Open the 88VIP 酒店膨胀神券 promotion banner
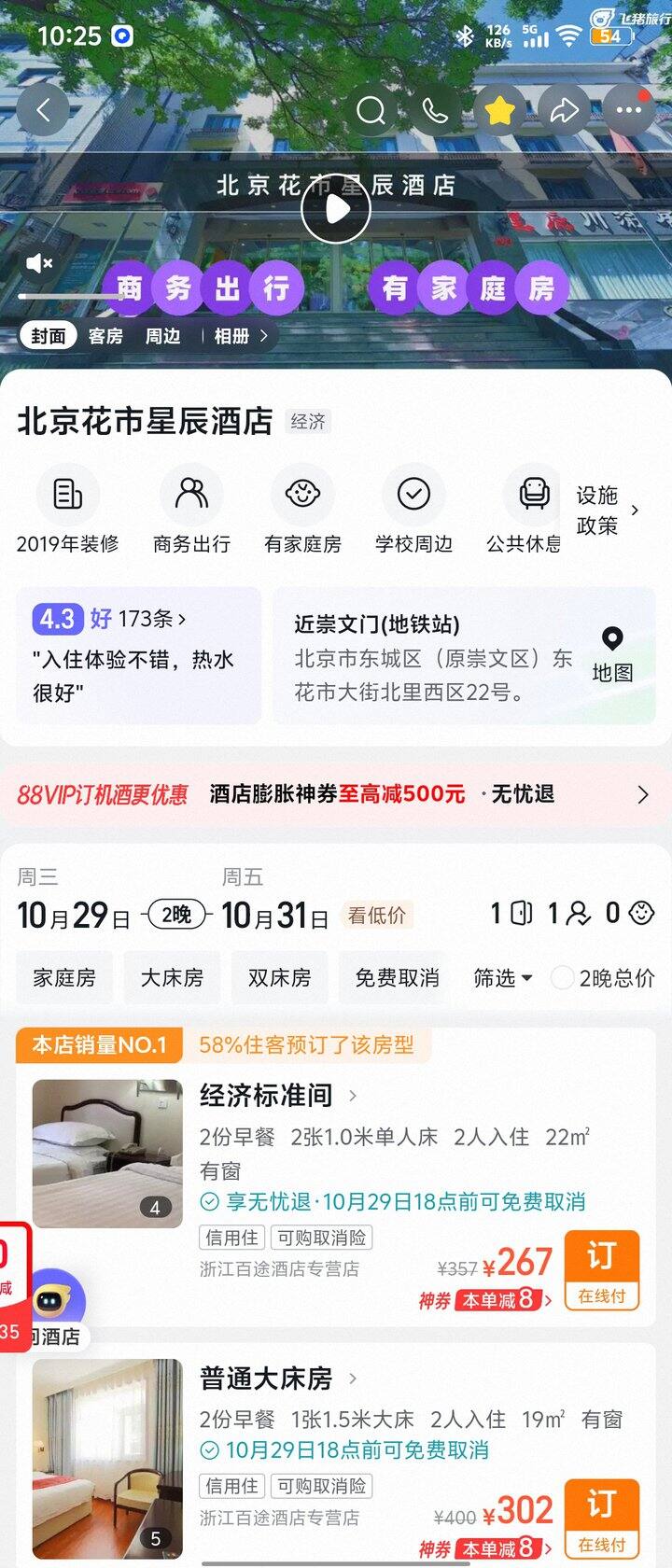 (336, 794)
